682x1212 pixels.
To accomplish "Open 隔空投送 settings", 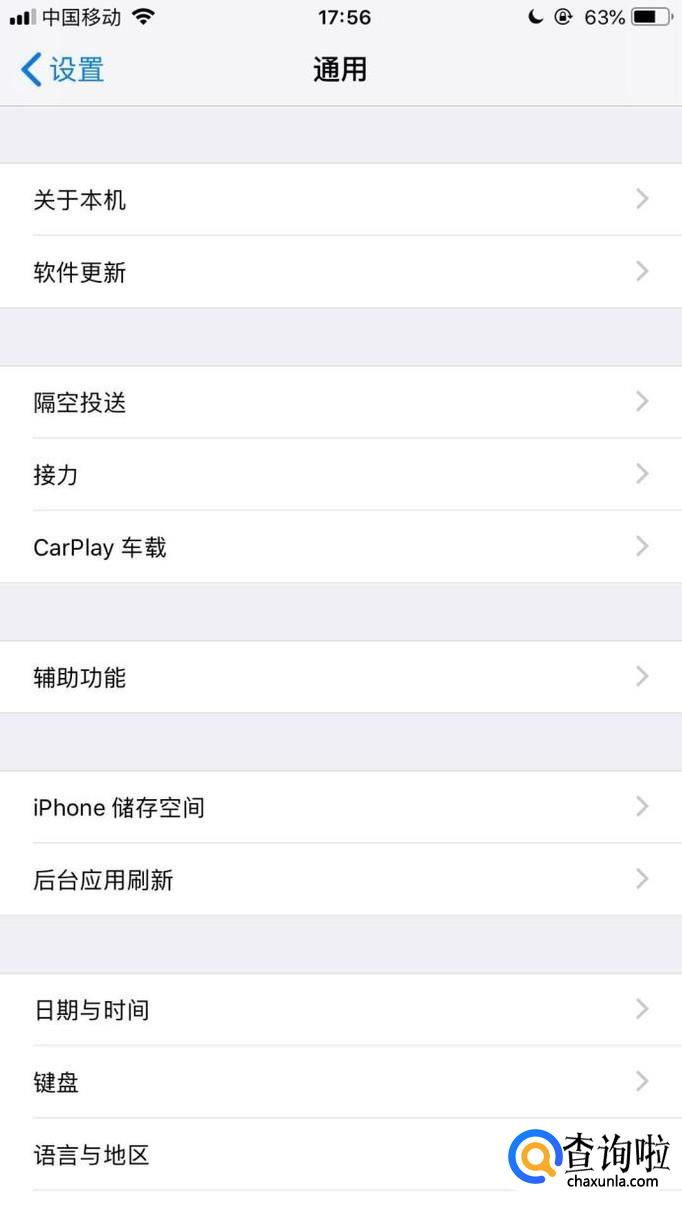I will [341, 402].
